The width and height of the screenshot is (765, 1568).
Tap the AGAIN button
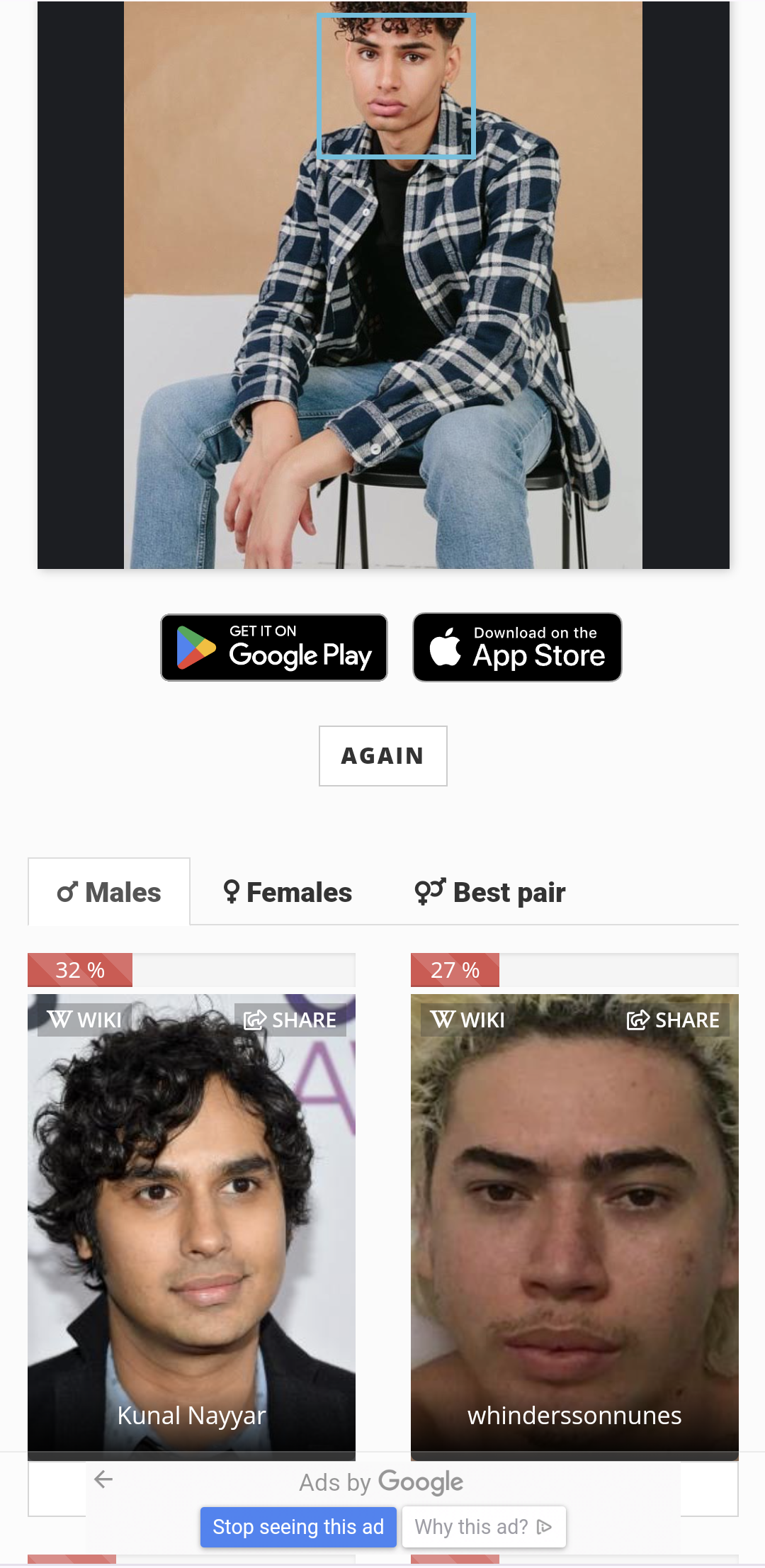pos(382,755)
